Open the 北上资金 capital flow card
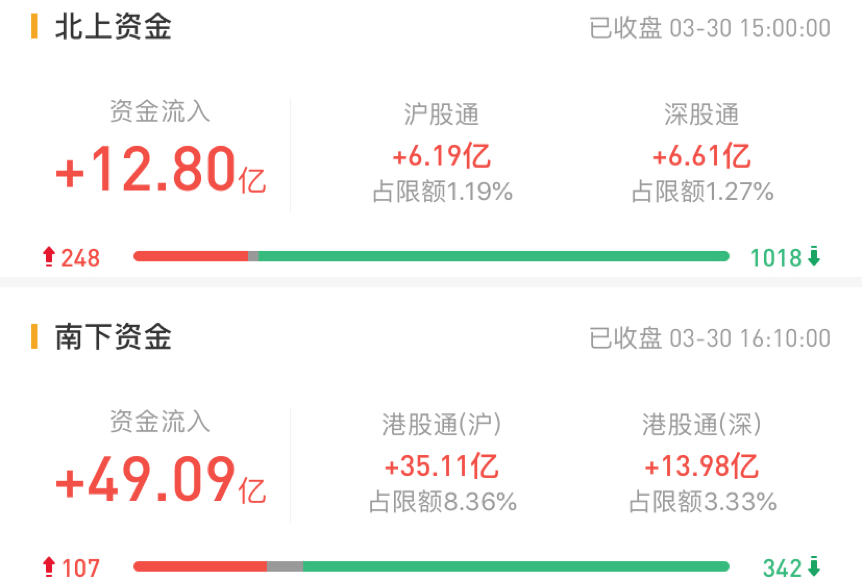 point(112,27)
